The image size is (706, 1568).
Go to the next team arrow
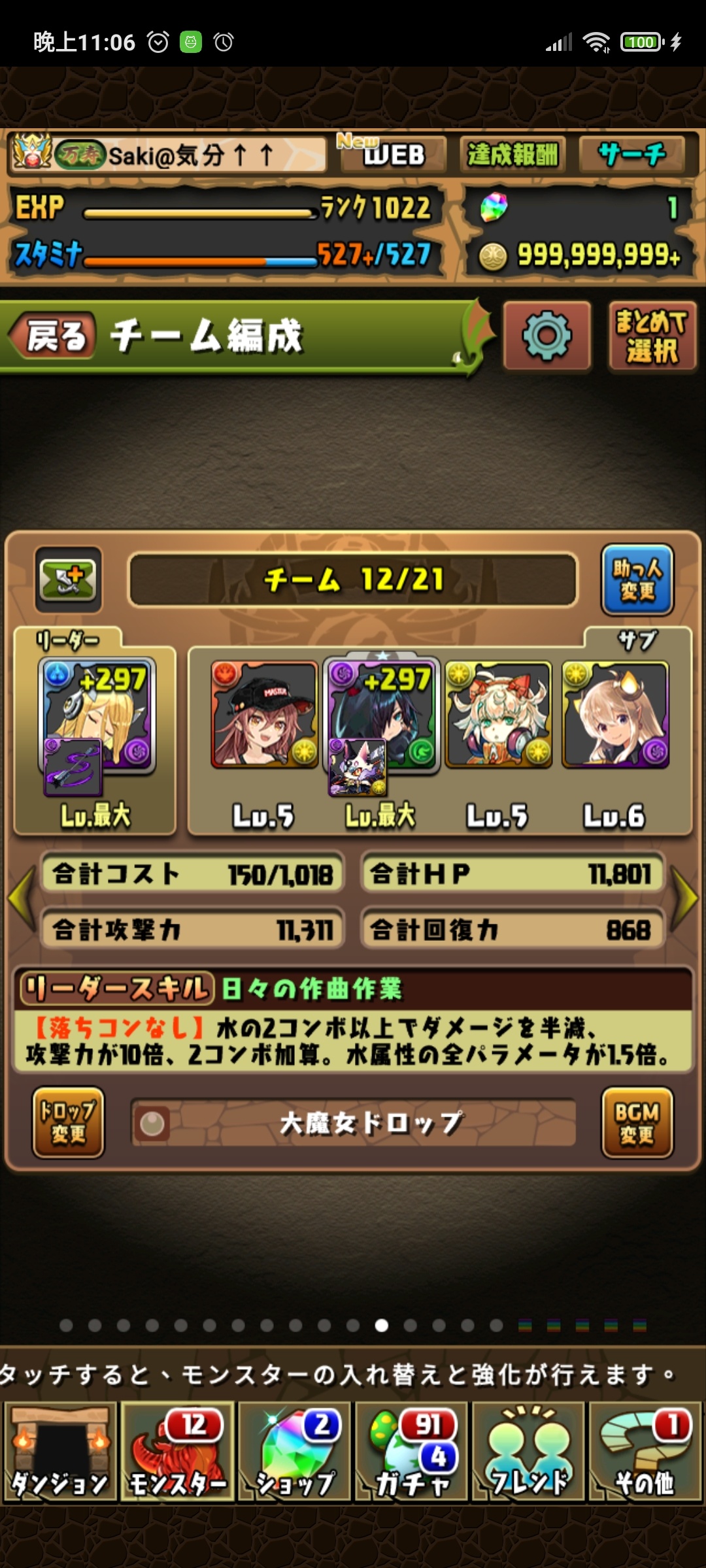click(x=687, y=900)
